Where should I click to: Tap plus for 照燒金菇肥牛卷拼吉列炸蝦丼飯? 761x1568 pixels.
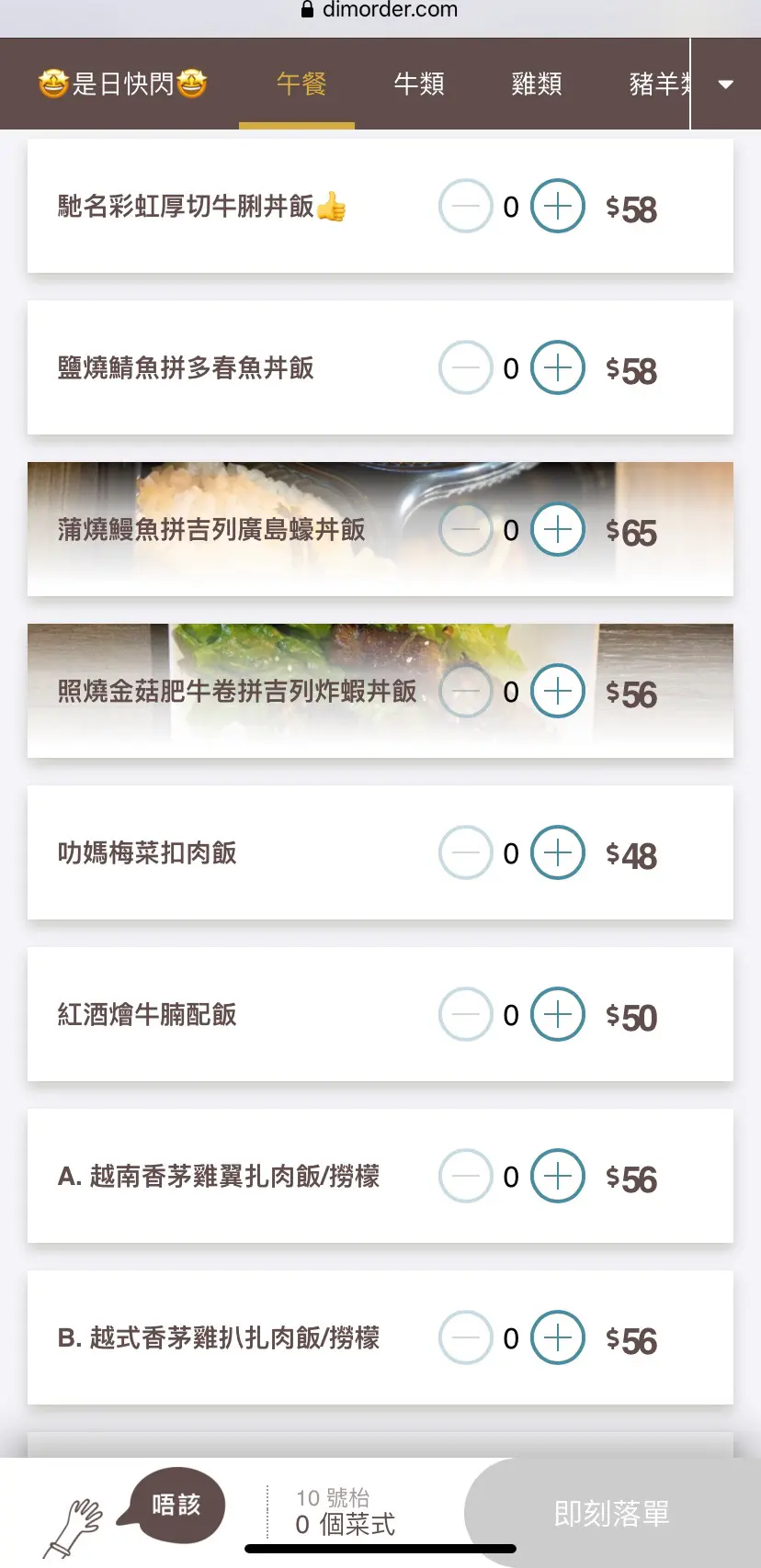click(x=558, y=692)
